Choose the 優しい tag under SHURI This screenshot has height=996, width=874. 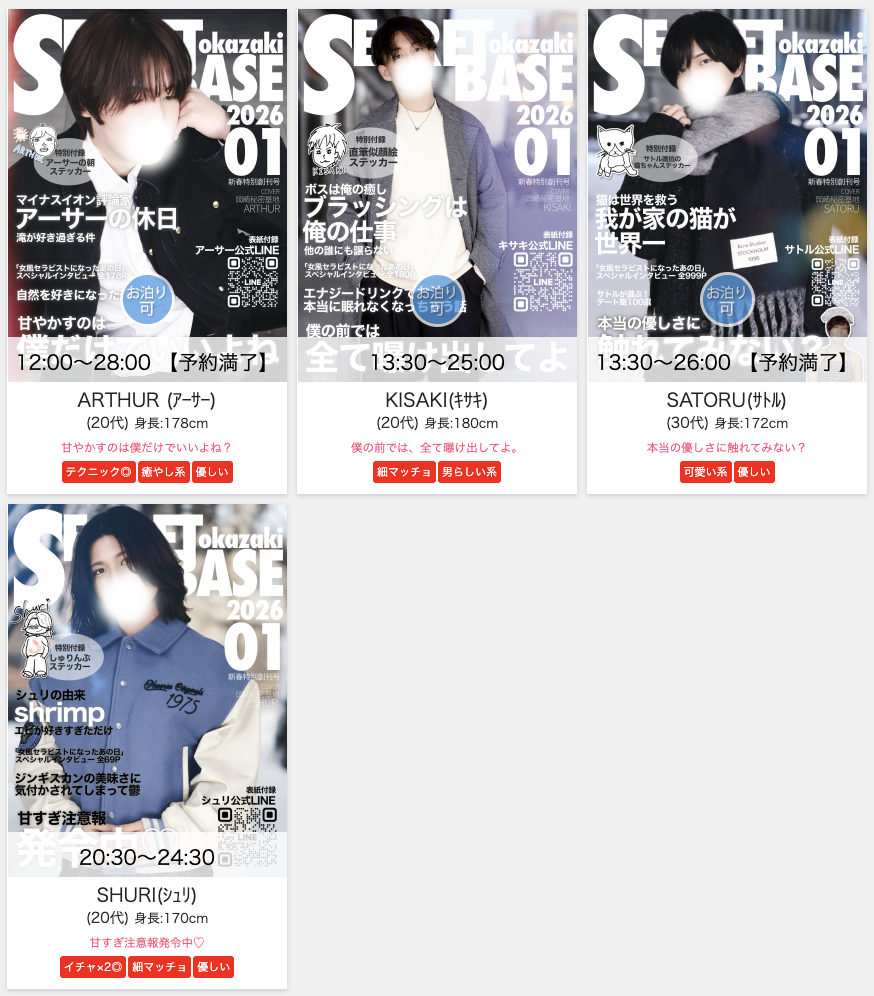pos(213,966)
